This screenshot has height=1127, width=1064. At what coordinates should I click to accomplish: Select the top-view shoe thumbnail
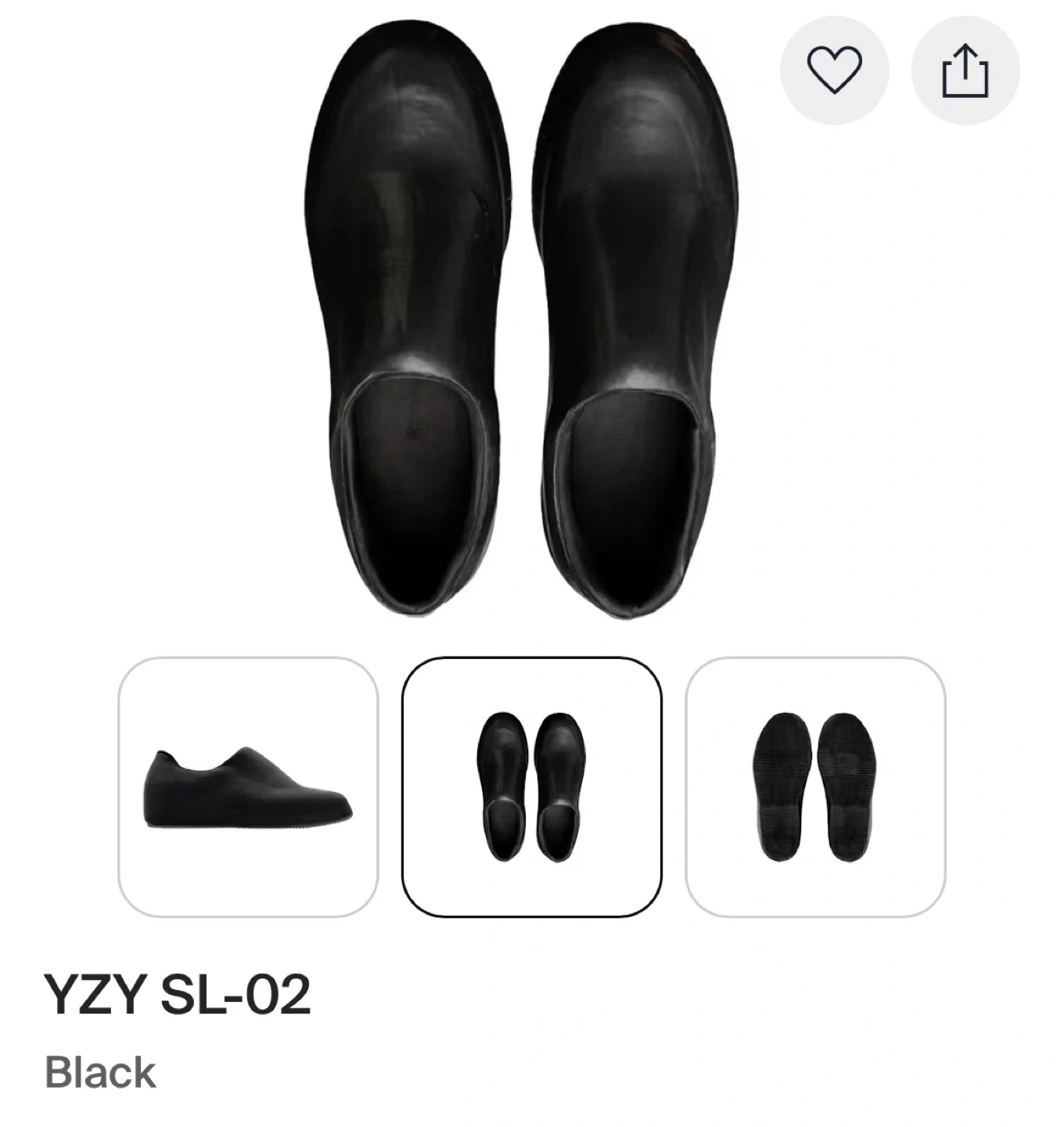[532, 787]
